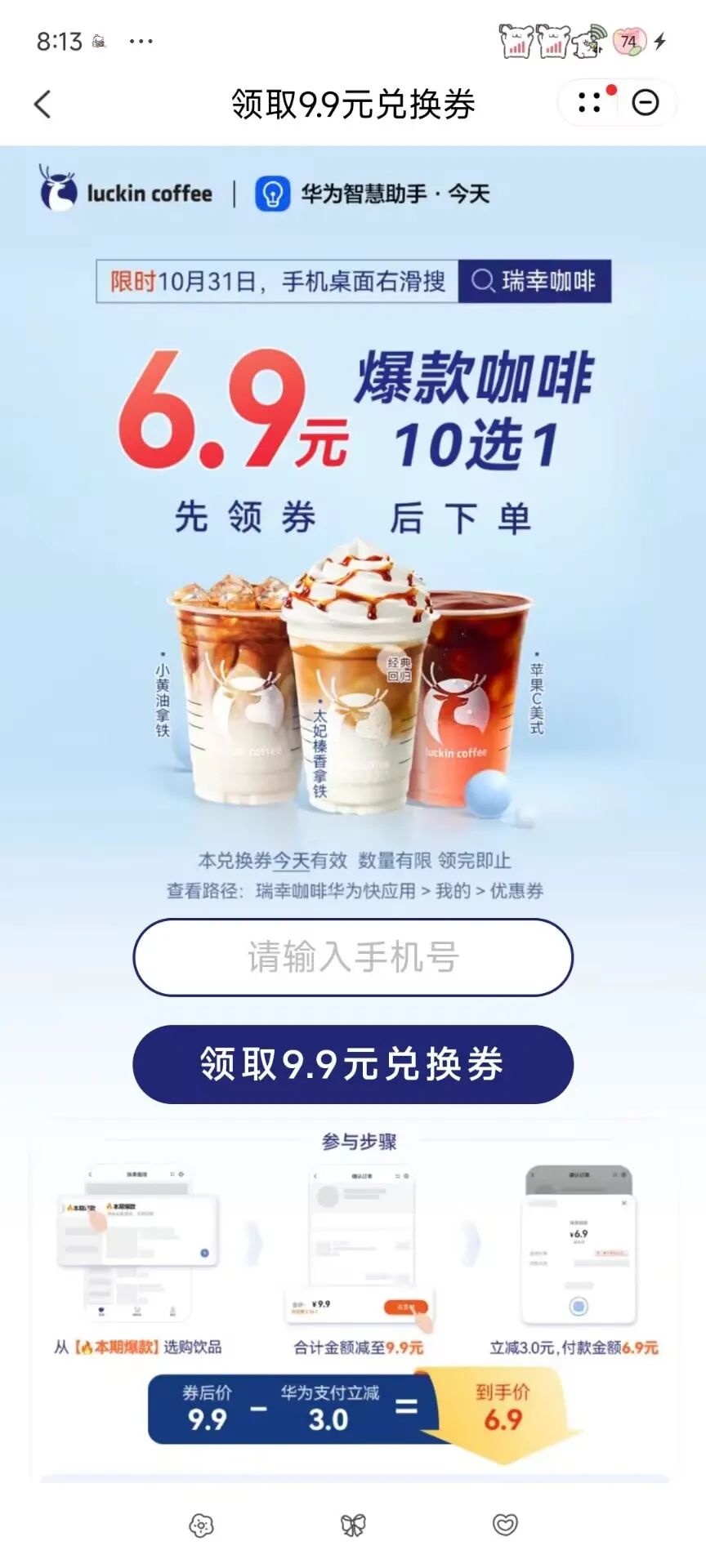706x1568 pixels.
Task: Open the mini-program menu dots
Action: (589, 103)
